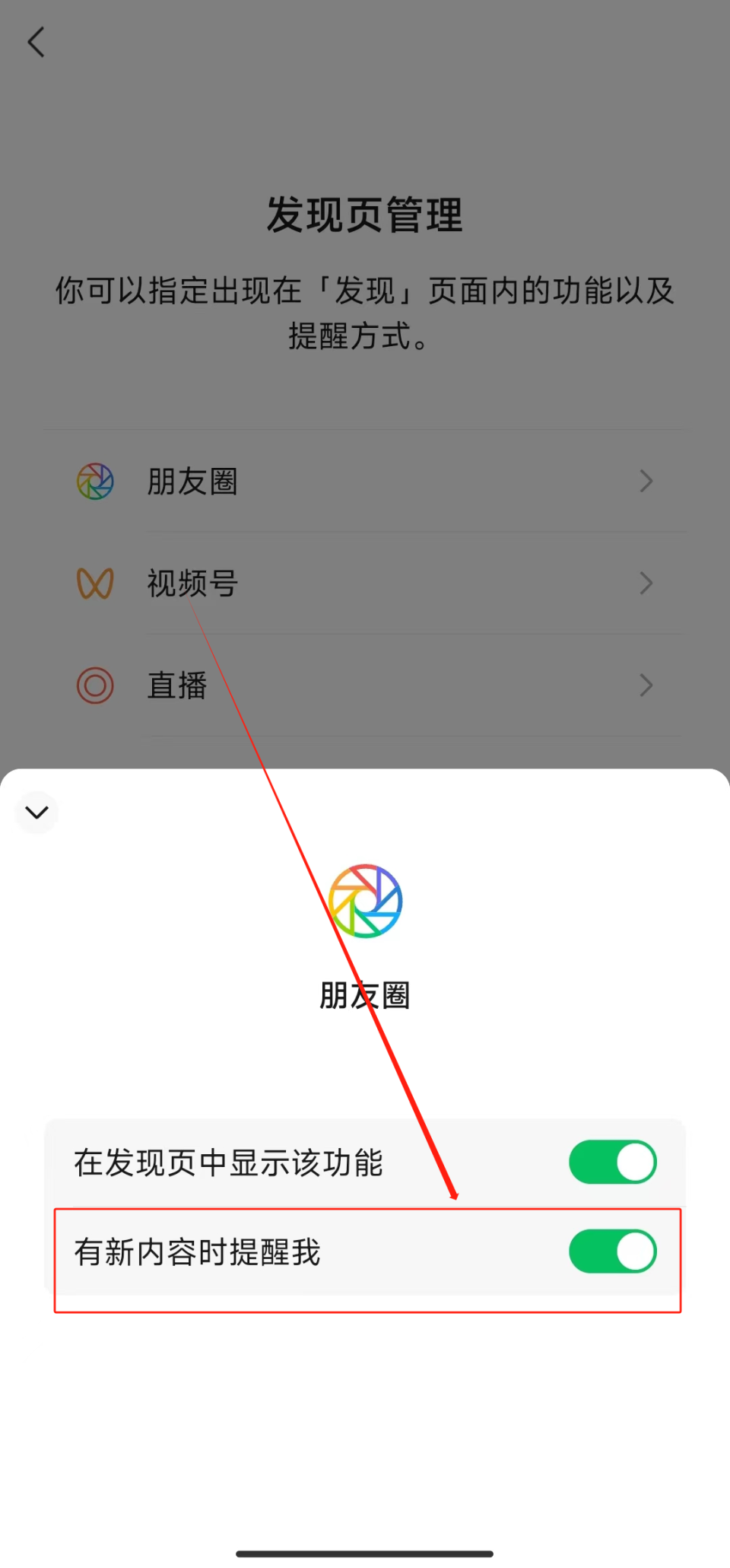Image resolution: width=730 pixels, height=1568 pixels.
Task: Go back using the top-left arrow
Action: tap(36, 42)
